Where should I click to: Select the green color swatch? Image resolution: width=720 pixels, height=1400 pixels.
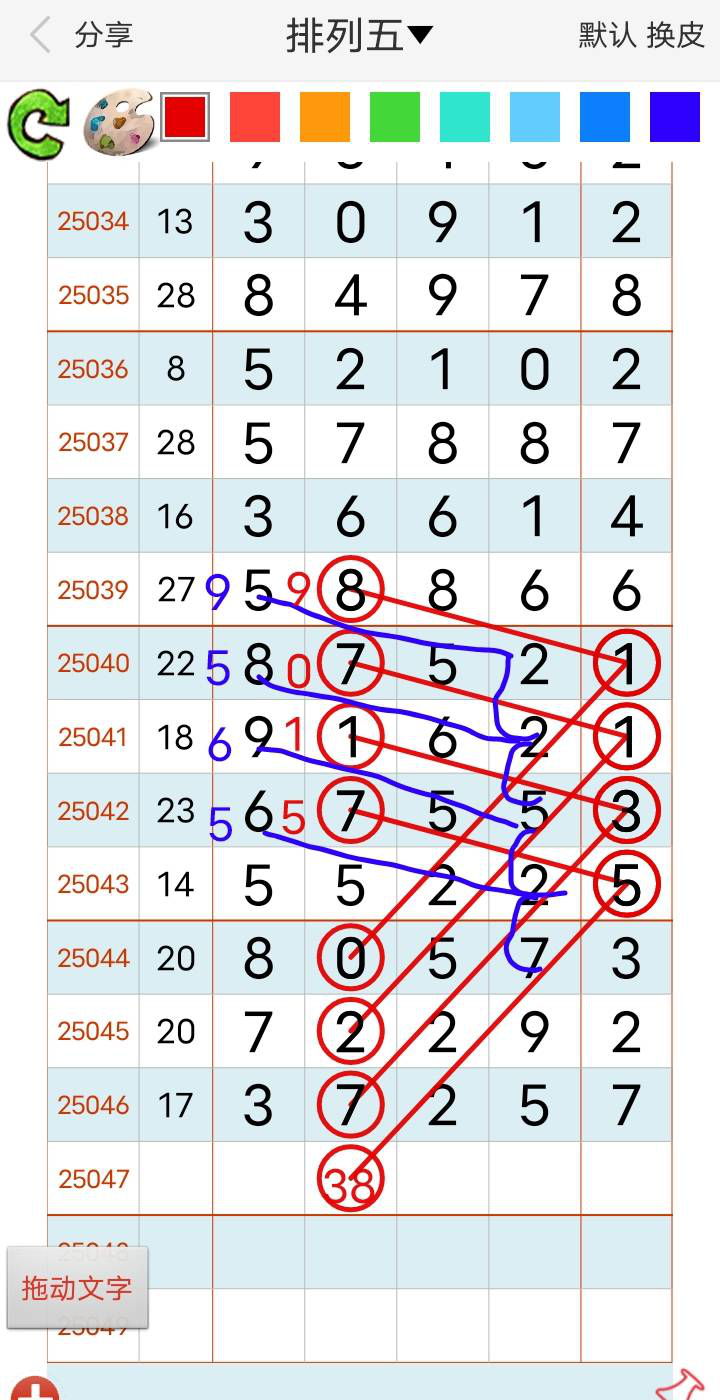coord(395,118)
